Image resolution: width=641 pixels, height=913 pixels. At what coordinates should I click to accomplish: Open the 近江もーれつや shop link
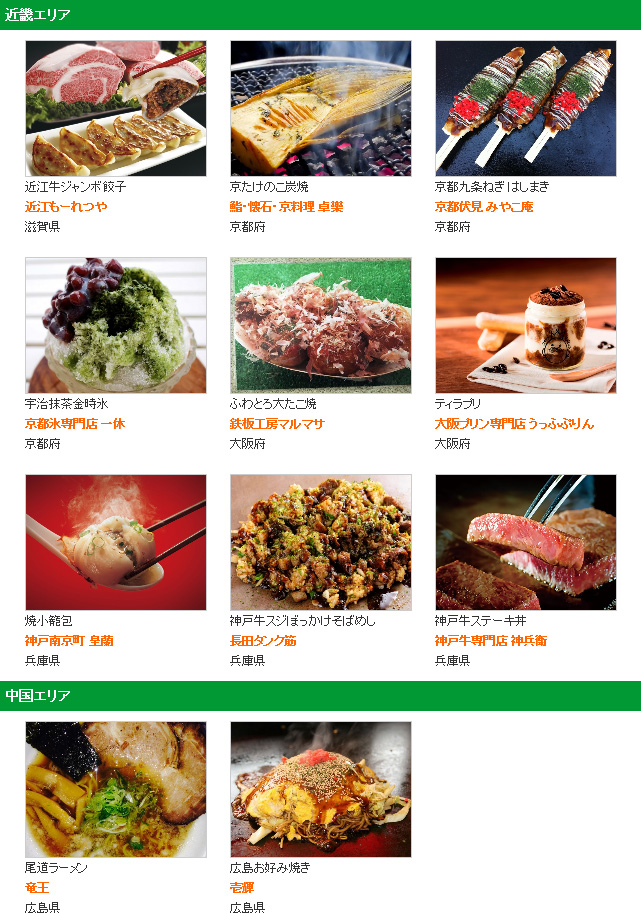(x=66, y=207)
